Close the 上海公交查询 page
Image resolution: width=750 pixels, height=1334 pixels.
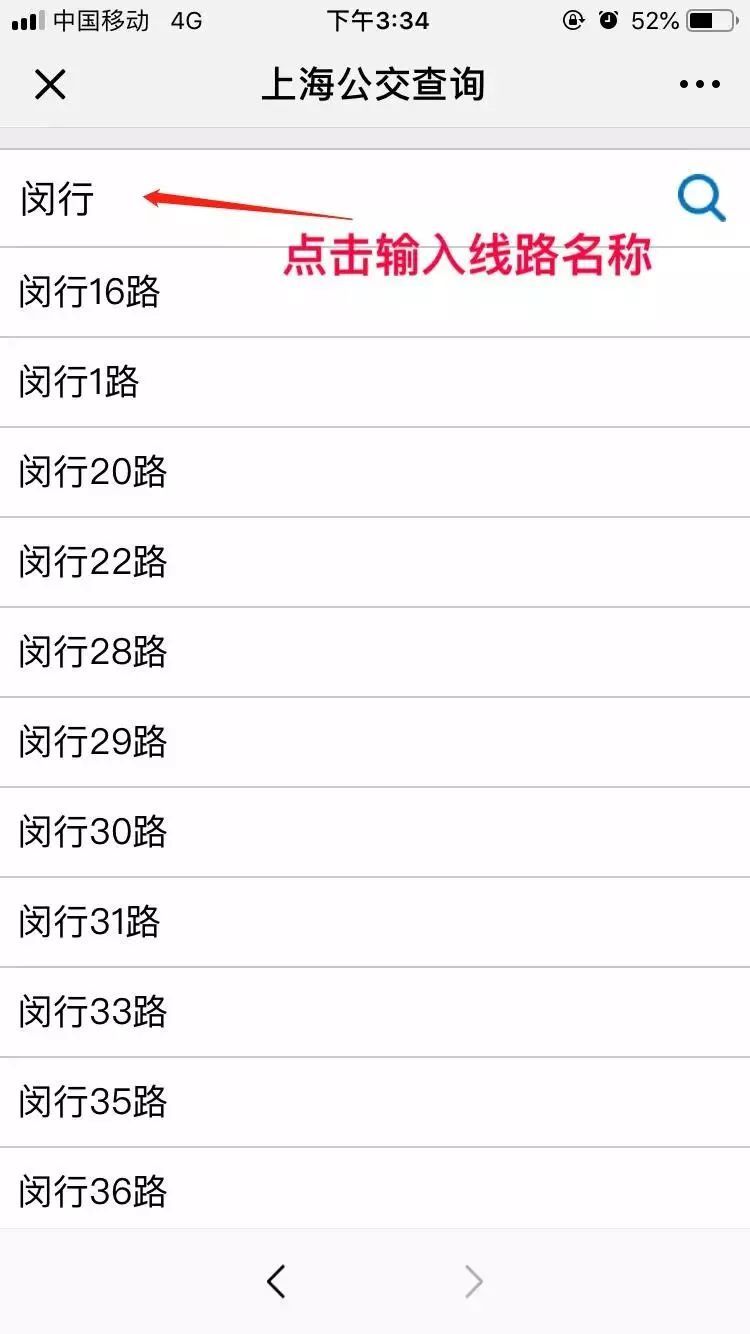(x=49, y=85)
